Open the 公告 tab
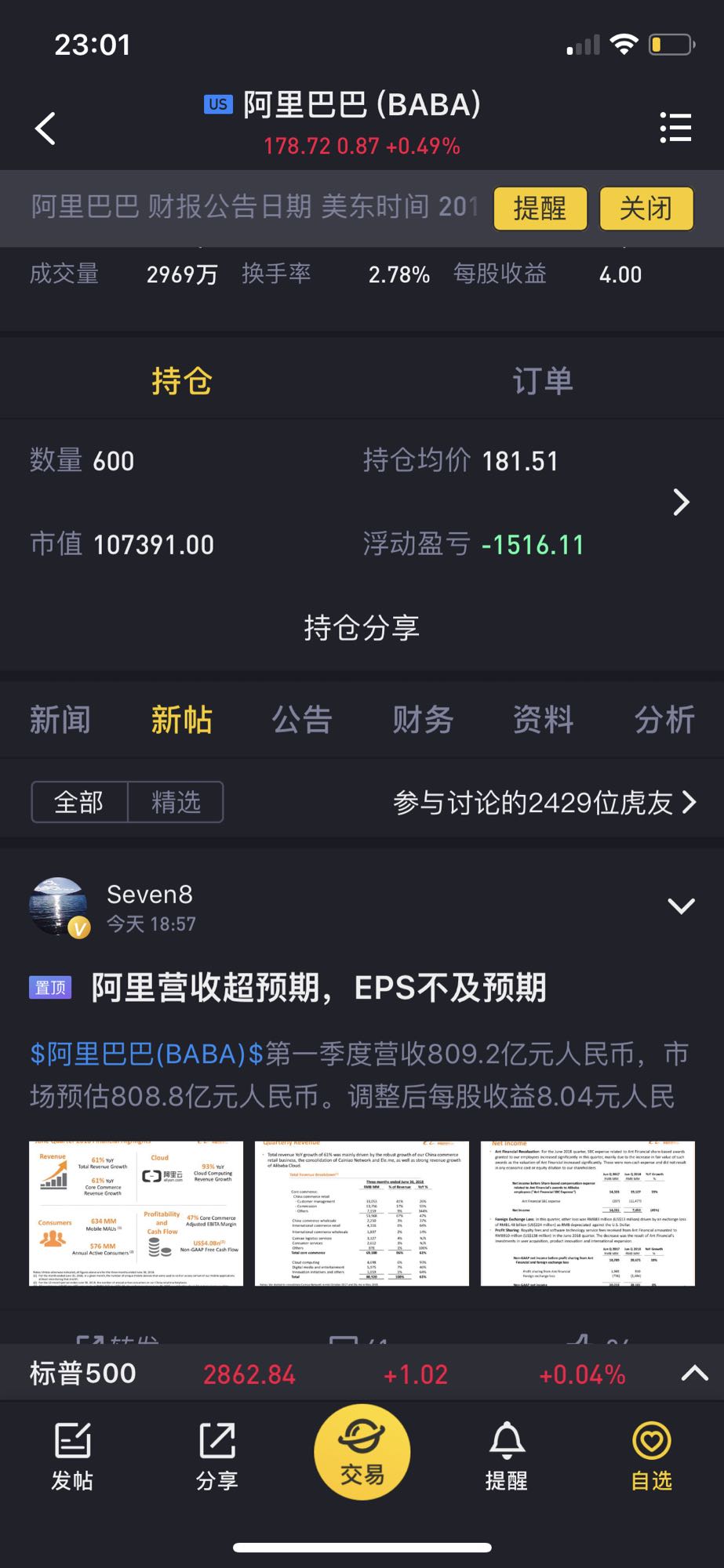Image resolution: width=724 pixels, height=1568 pixels. click(302, 720)
